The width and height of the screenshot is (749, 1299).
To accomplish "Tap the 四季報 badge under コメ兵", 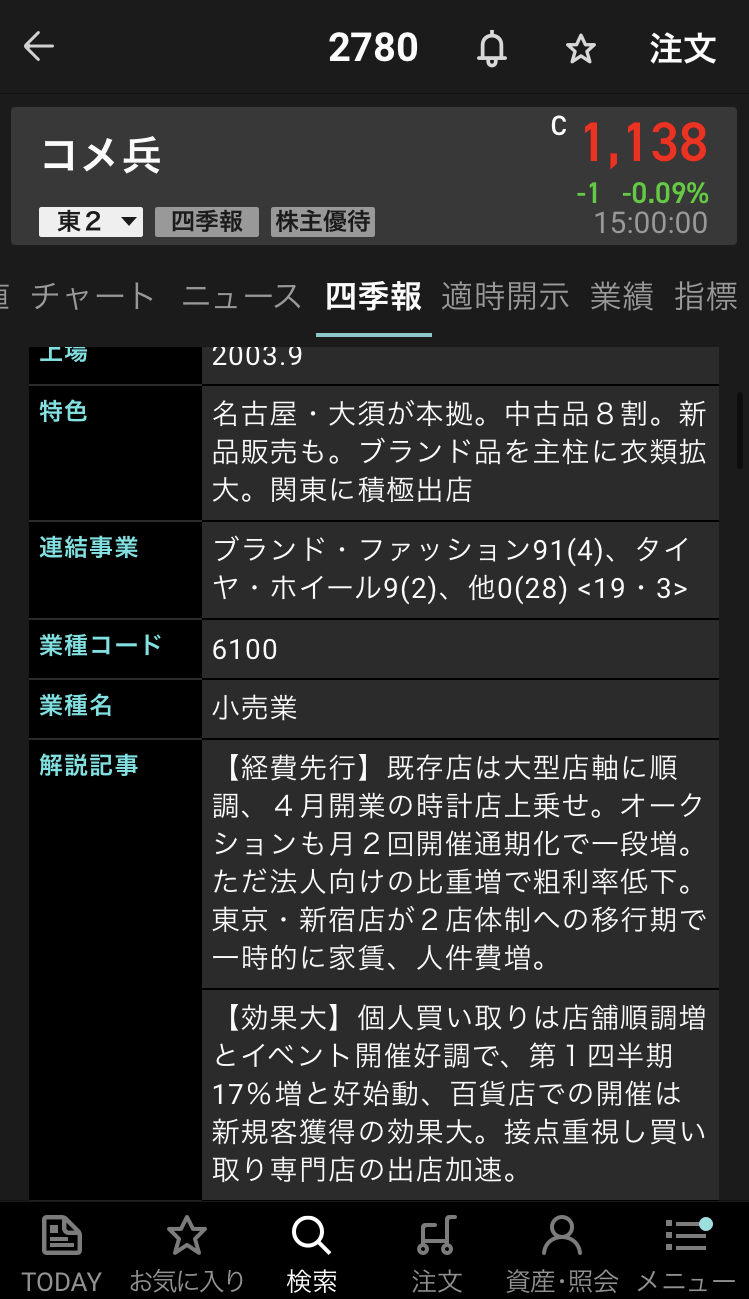I will point(207,222).
